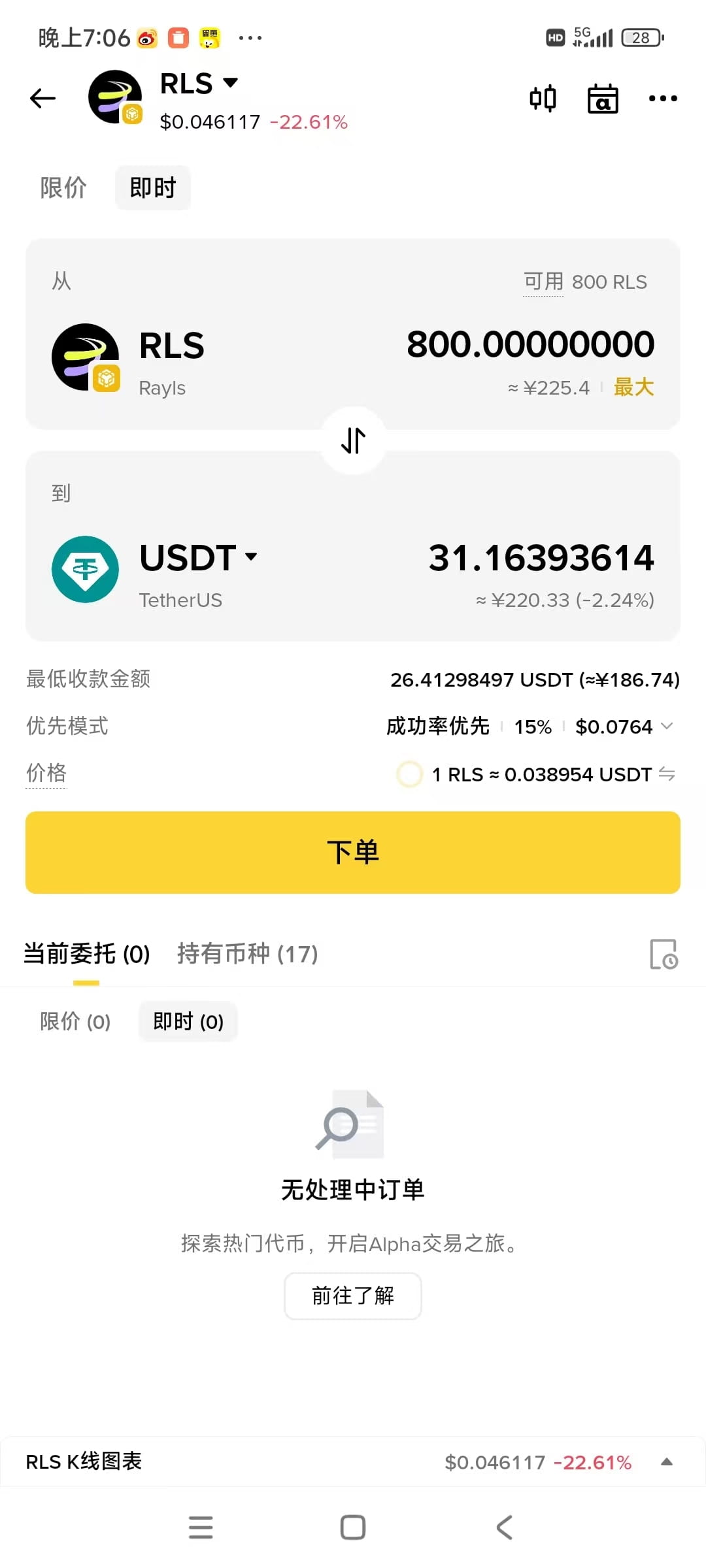Edit the 800.00000000 RLS amount field
This screenshot has height=1568, width=706.
pyautogui.click(x=530, y=344)
